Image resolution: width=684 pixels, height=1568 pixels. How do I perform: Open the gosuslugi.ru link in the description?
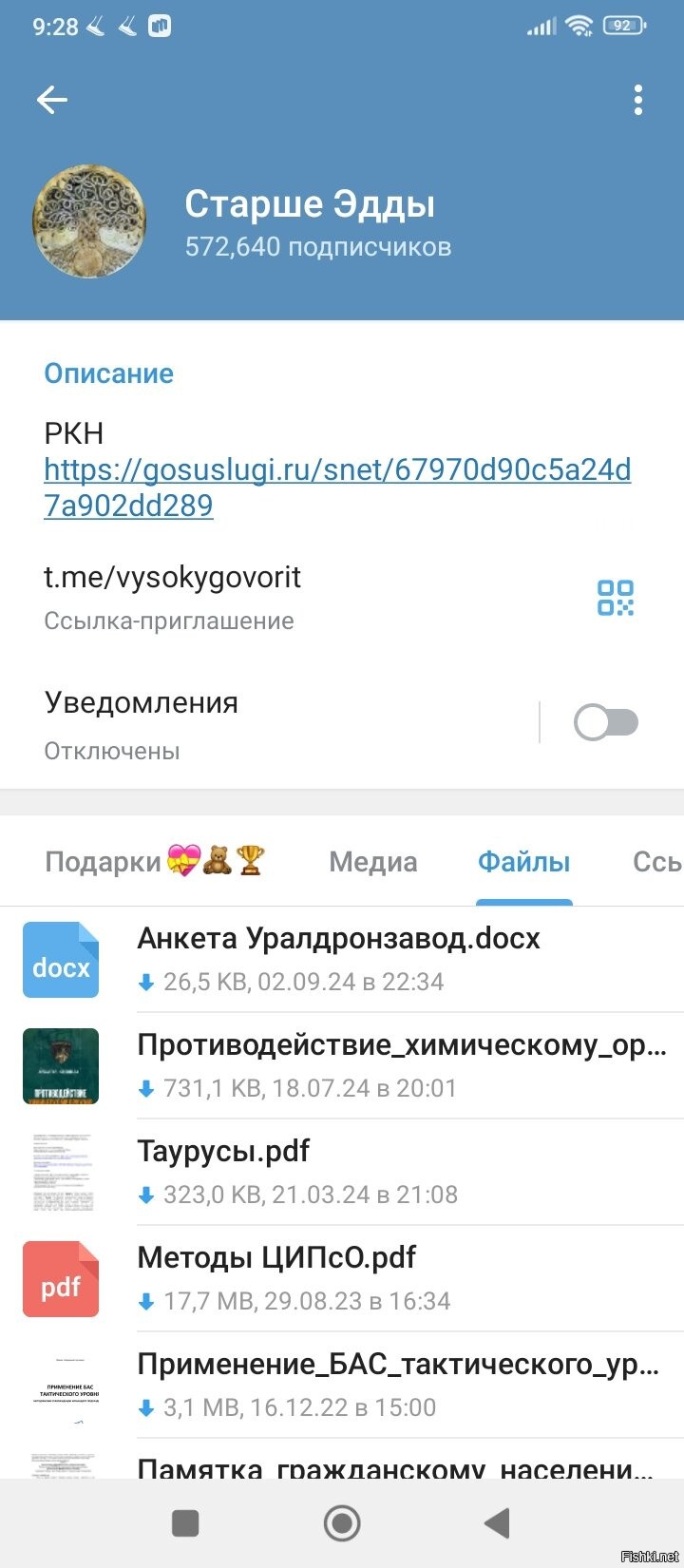point(337,487)
